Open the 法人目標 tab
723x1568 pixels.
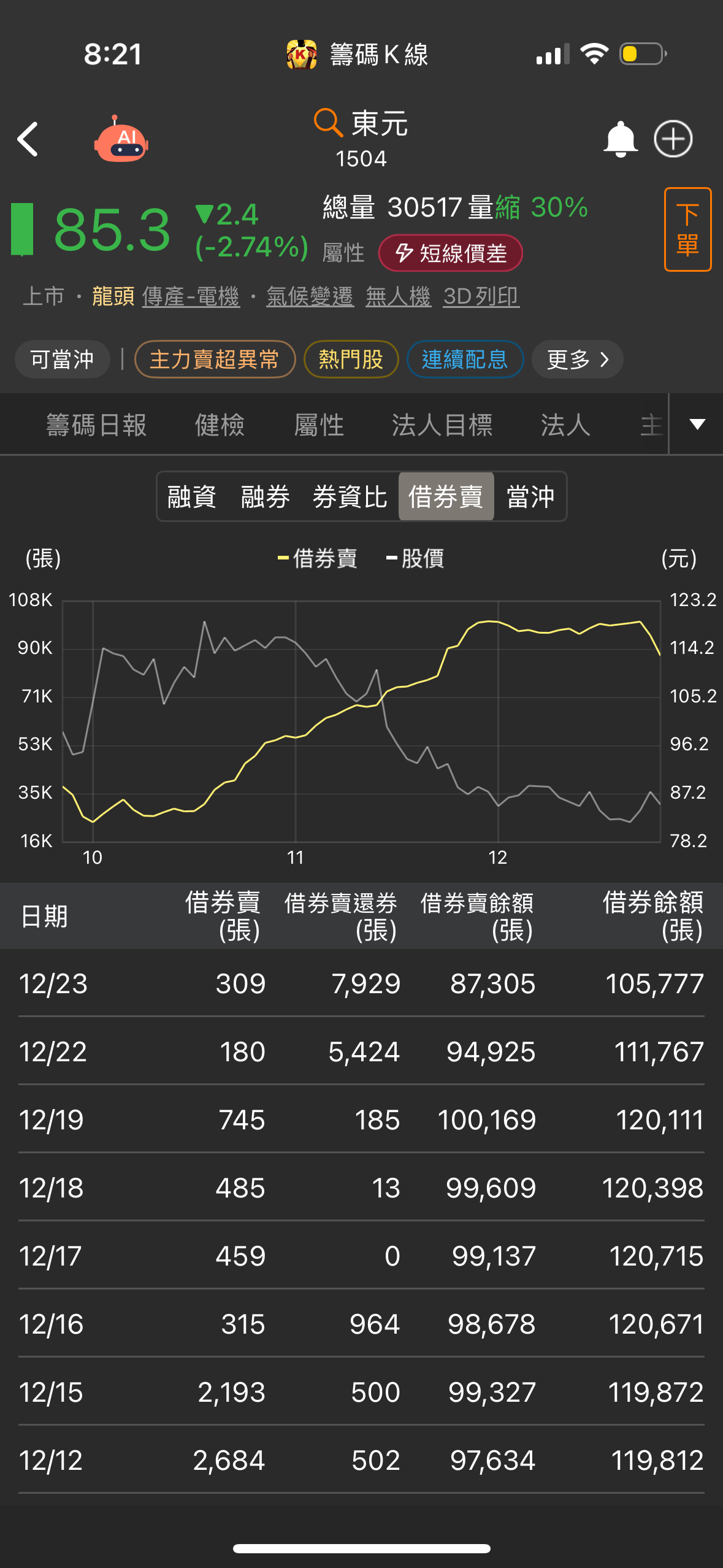[x=443, y=425]
